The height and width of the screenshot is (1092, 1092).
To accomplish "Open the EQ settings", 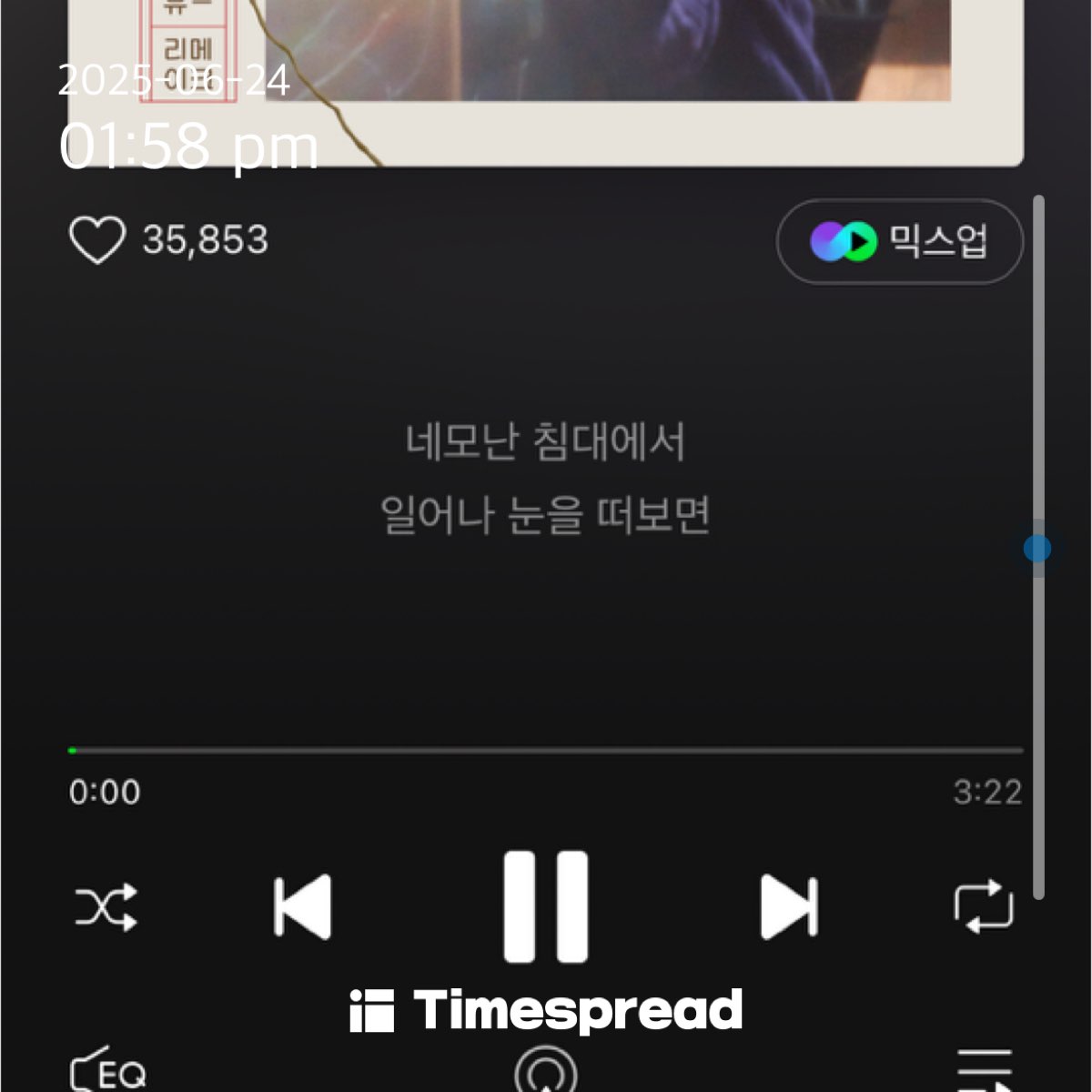I will pyautogui.click(x=108, y=1072).
